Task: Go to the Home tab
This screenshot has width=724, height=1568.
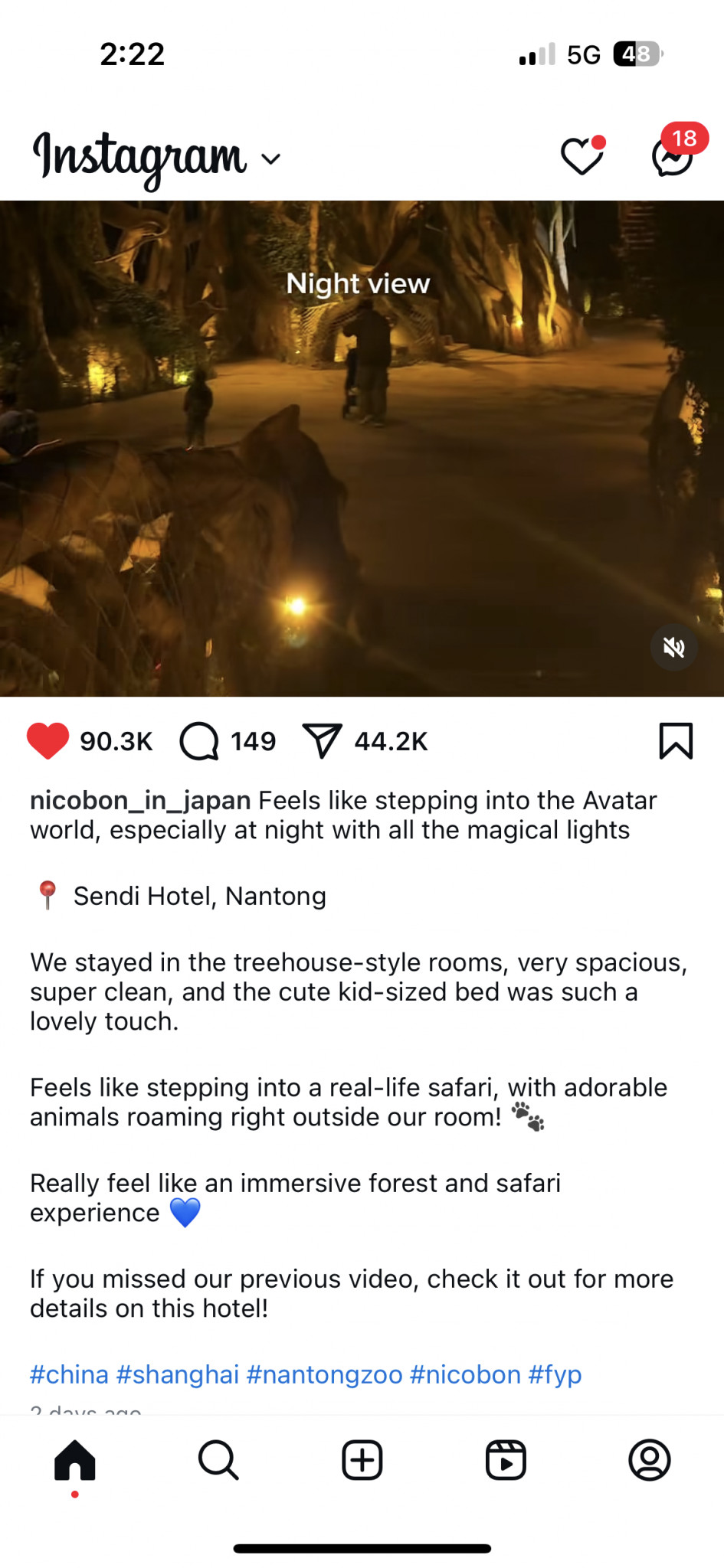Action: 75,1460
